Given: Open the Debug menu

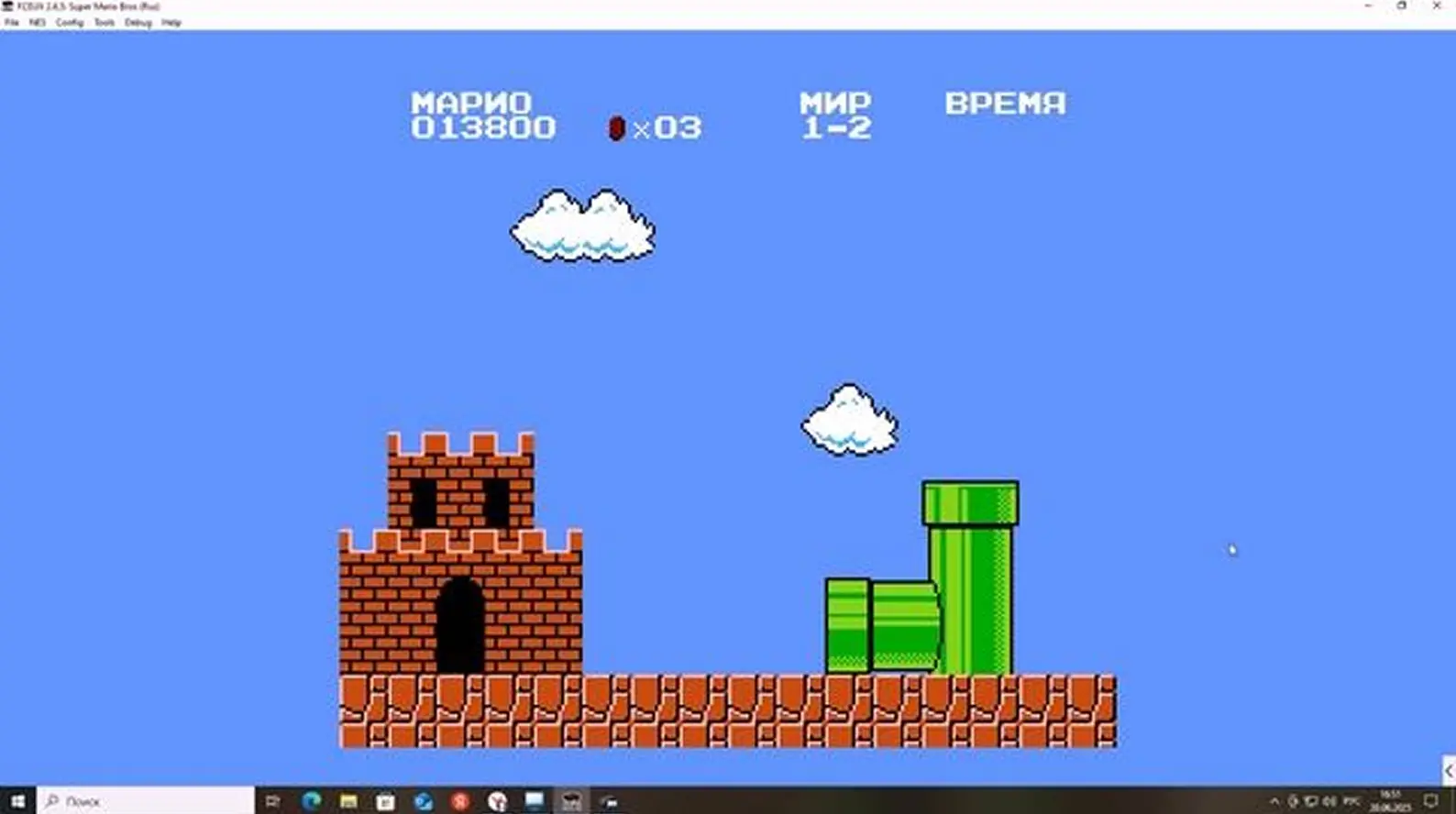Looking at the screenshot, I should click(x=138, y=22).
